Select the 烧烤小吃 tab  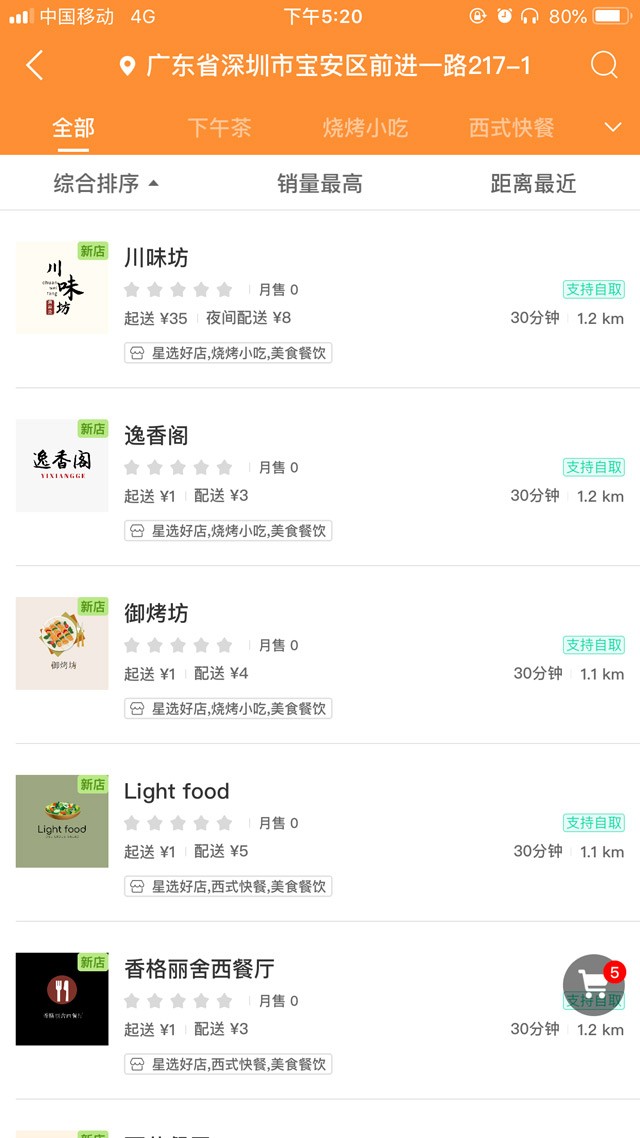tap(365, 128)
